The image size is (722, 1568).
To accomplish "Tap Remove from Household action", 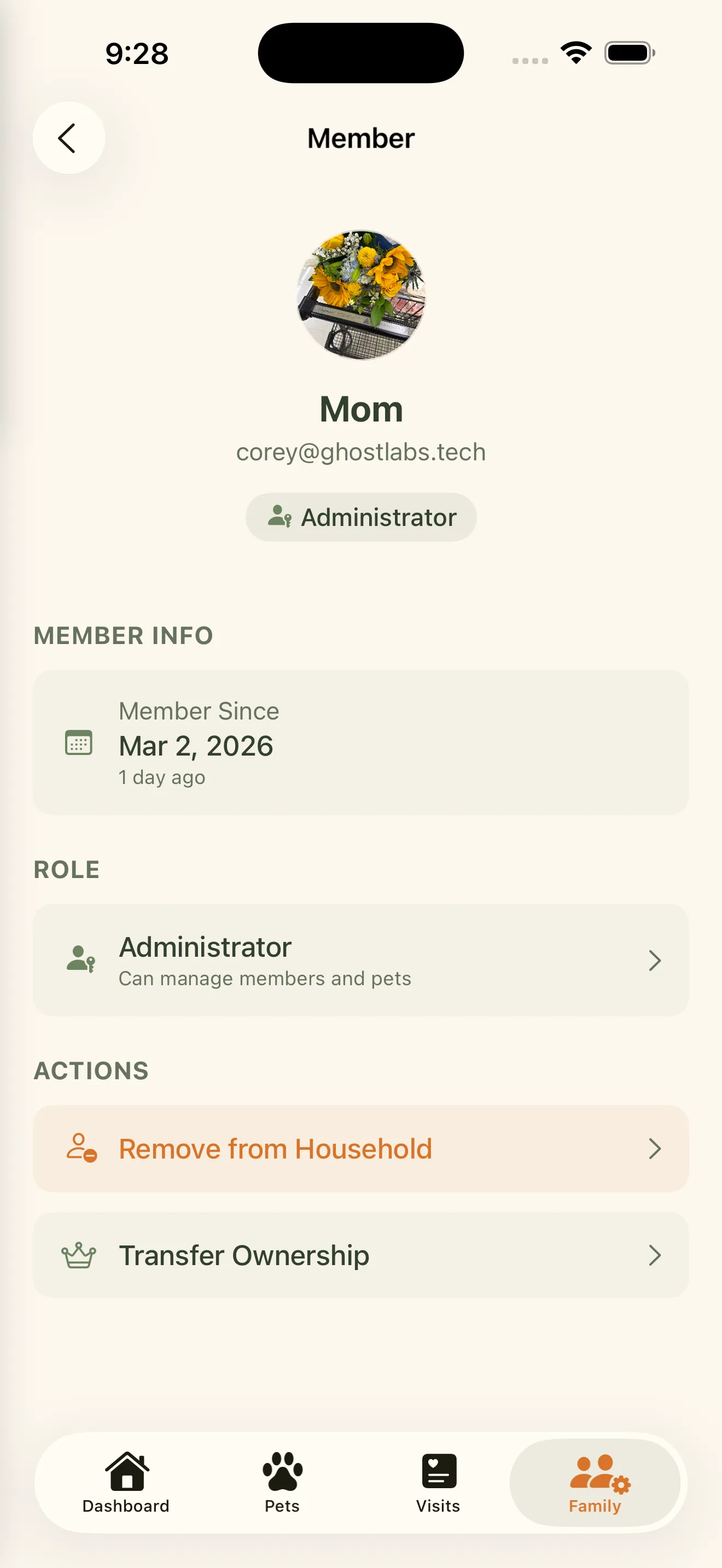I will click(x=275, y=1148).
